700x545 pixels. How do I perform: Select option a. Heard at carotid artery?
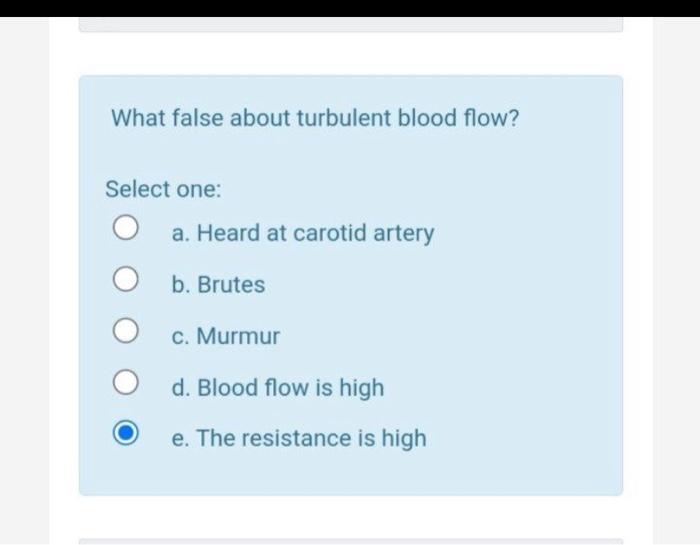[124, 232]
